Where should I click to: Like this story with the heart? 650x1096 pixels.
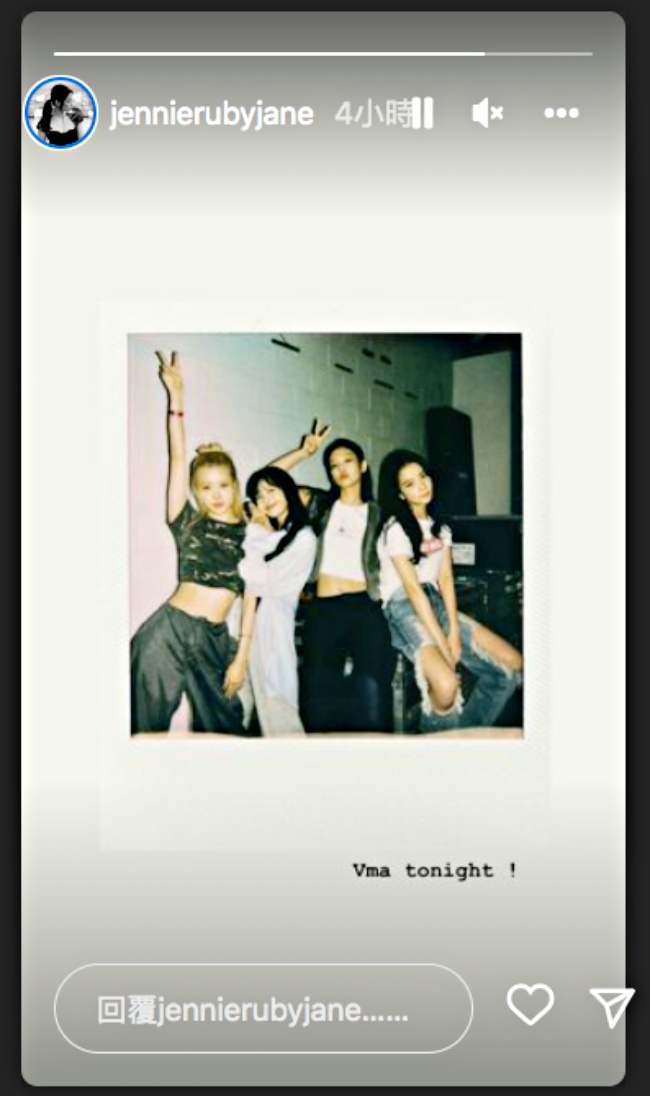[x=530, y=1005]
